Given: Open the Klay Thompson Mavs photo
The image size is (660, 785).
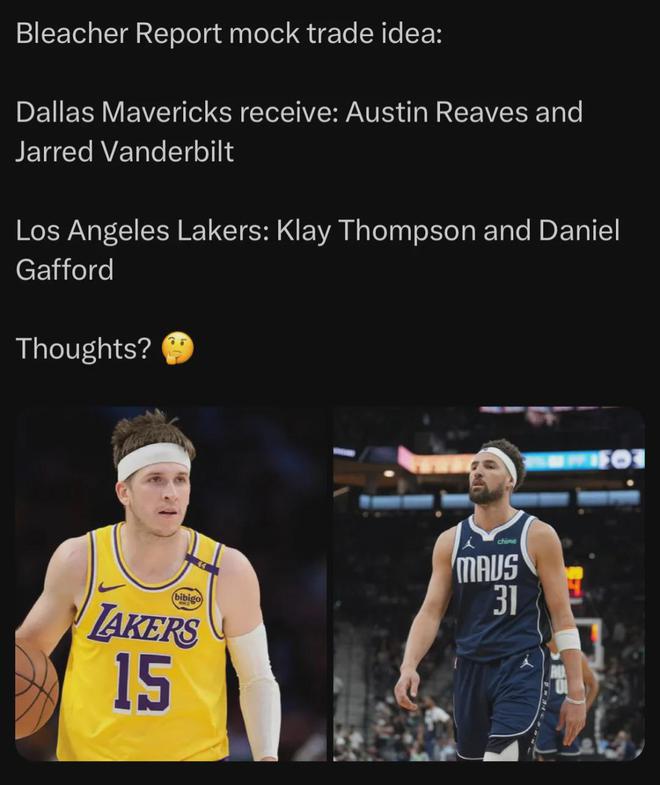Looking at the screenshot, I should point(489,584).
